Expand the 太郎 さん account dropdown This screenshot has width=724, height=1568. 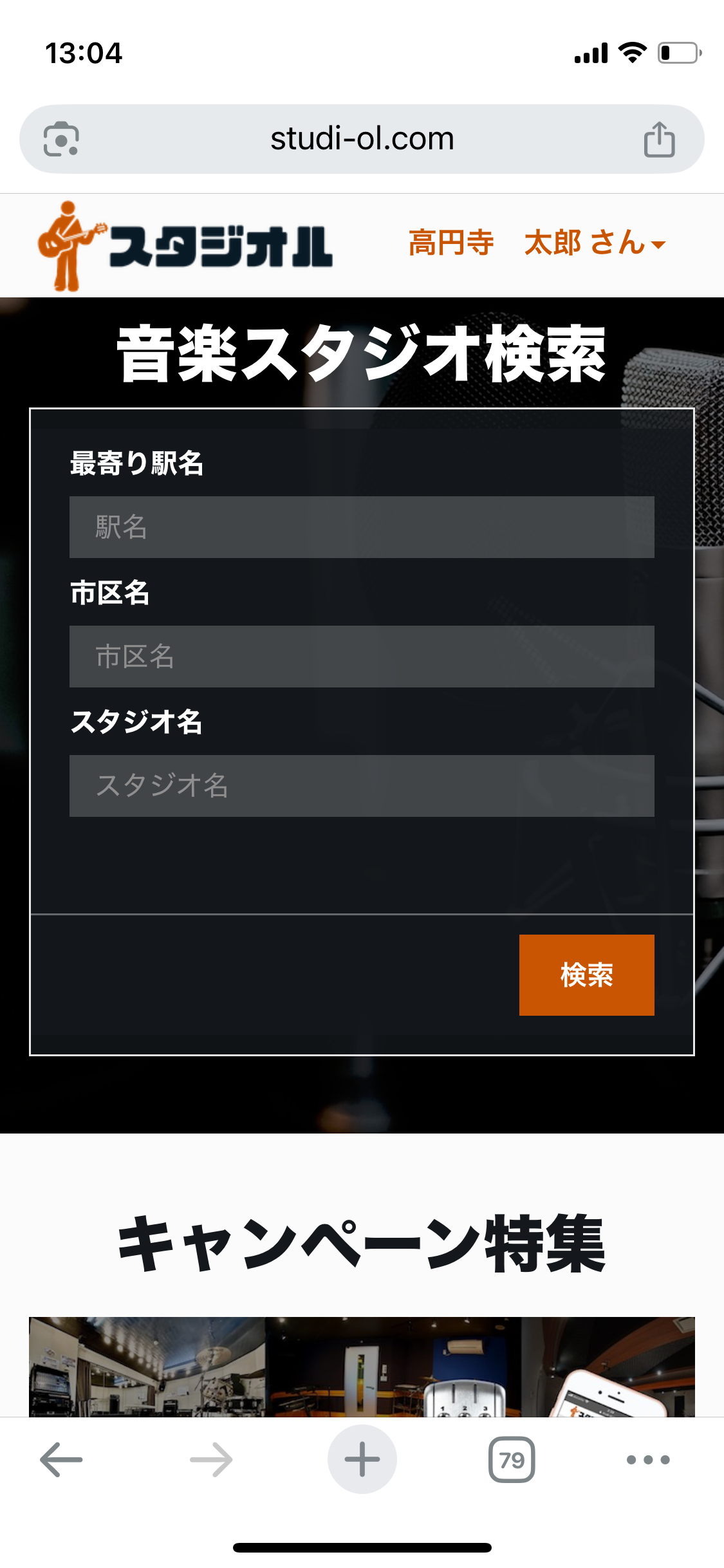(x=595, y=243)
